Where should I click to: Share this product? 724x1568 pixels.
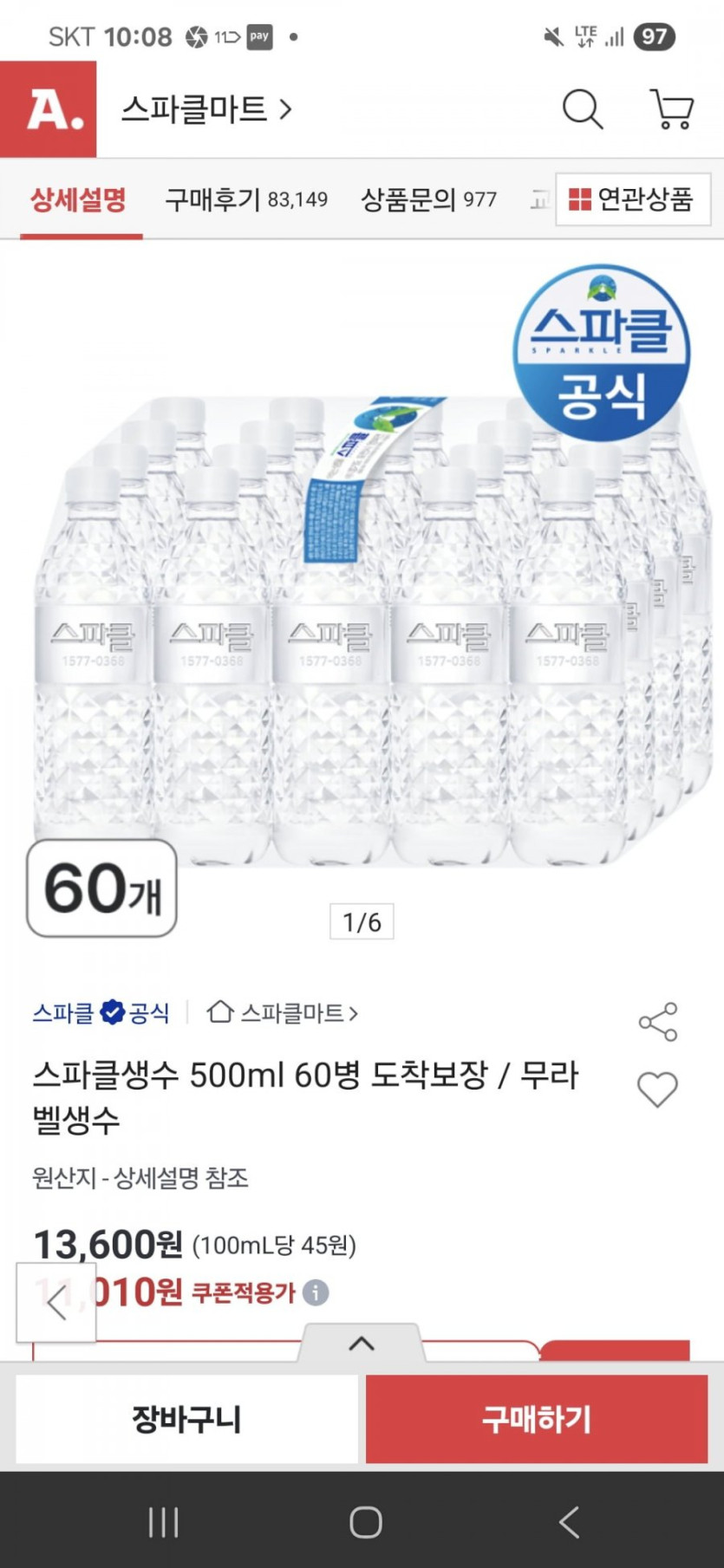[658, 1022]
